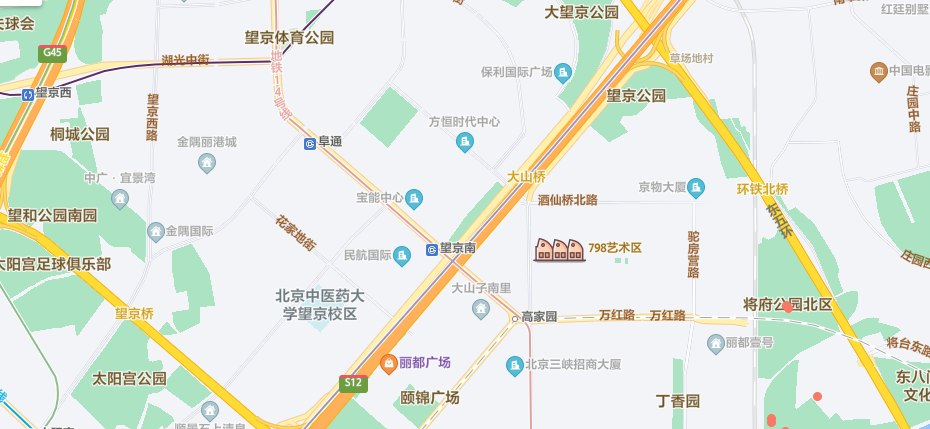Tap the 民航国际 building marker
Image resolution: width=930 pixels, height=429 pixels.
[402, 256]
